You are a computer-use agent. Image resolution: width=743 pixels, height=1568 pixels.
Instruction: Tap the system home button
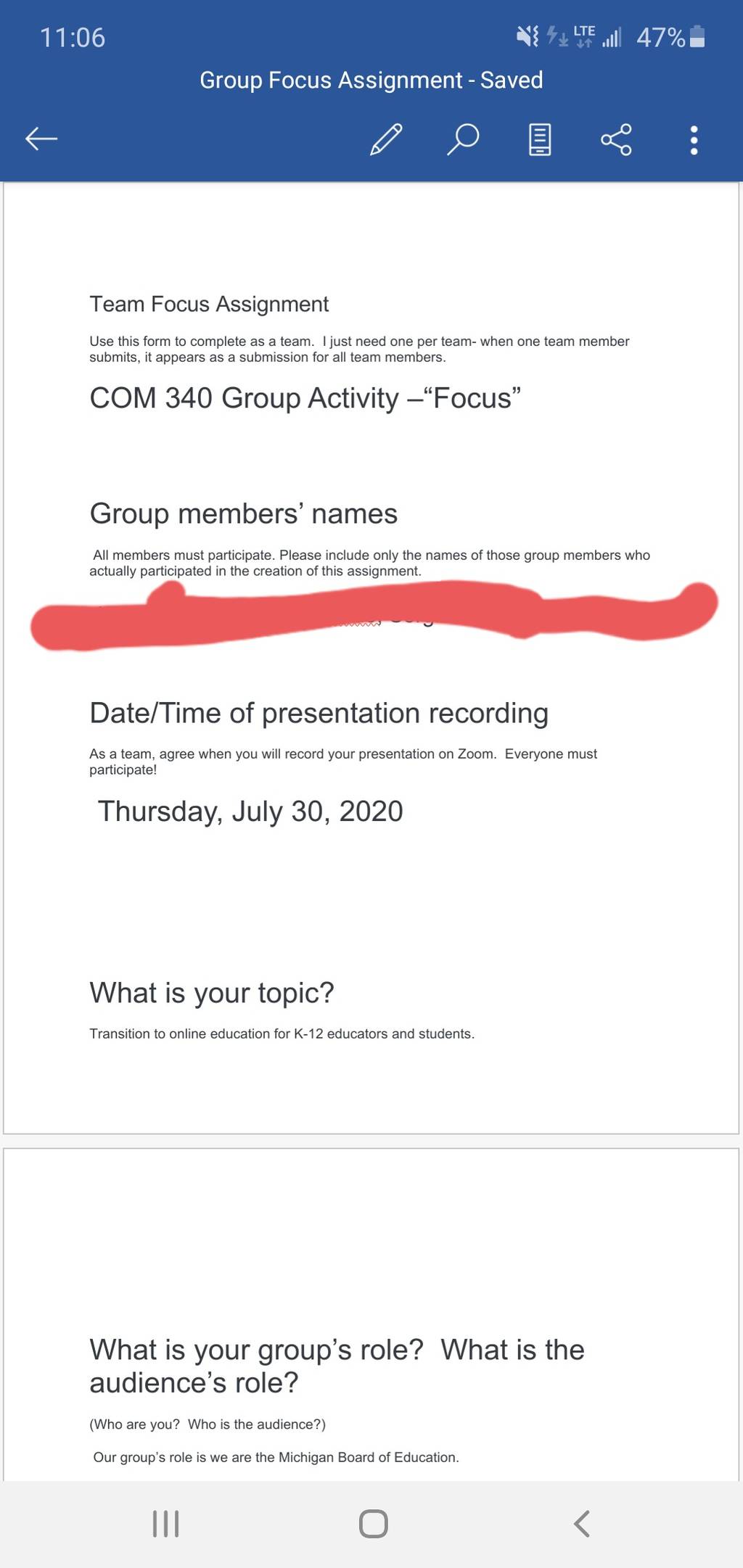coord(374,1524)
